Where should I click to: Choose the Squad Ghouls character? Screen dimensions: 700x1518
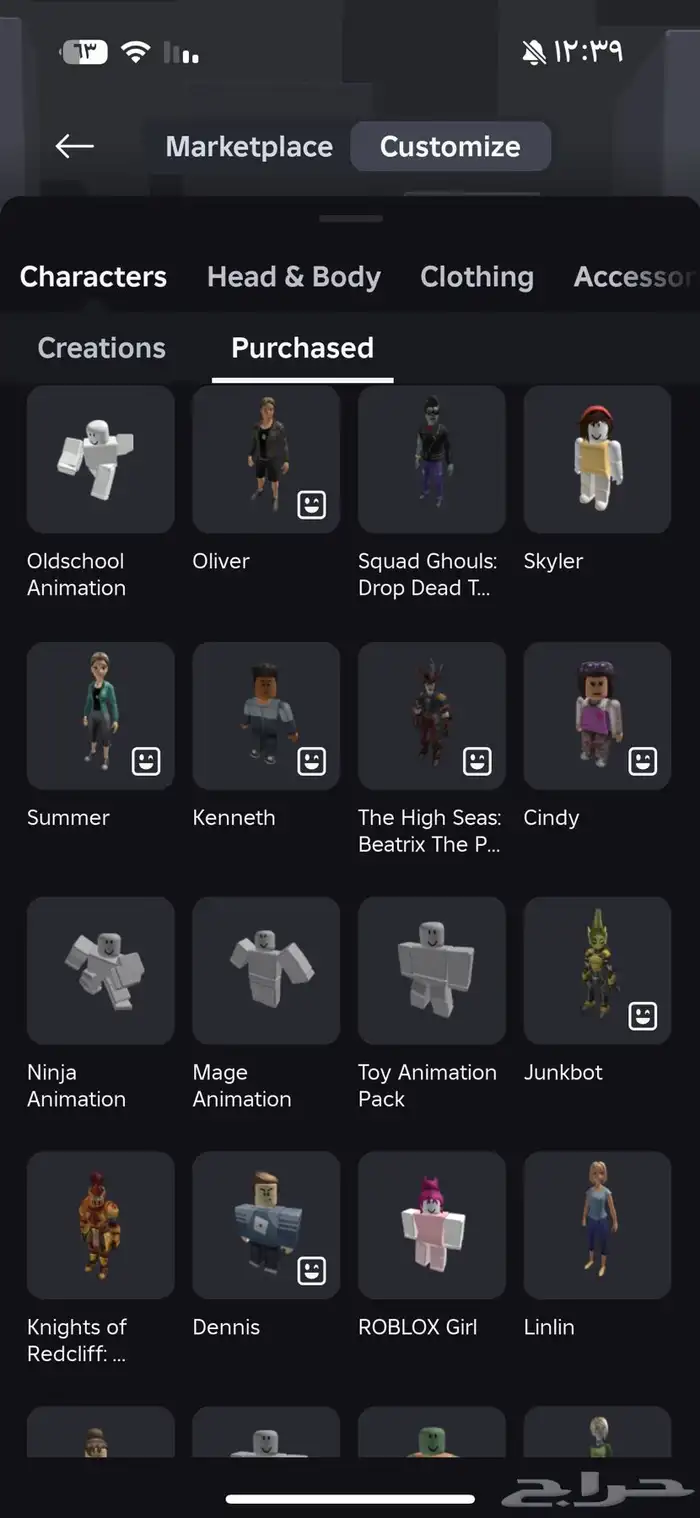432,460
